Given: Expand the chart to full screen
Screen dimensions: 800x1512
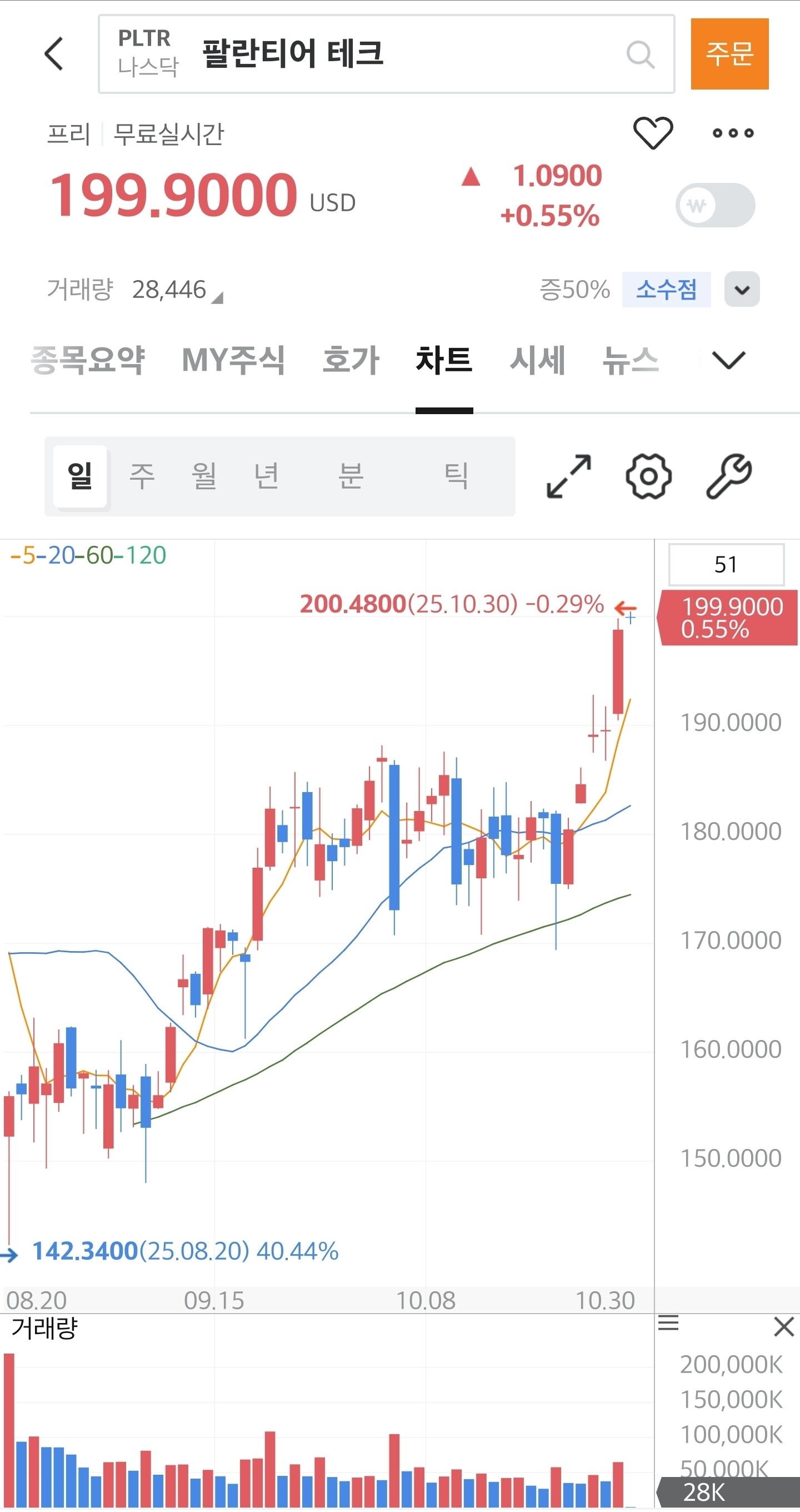Looking at the screenshot, I should click(568, 476).
